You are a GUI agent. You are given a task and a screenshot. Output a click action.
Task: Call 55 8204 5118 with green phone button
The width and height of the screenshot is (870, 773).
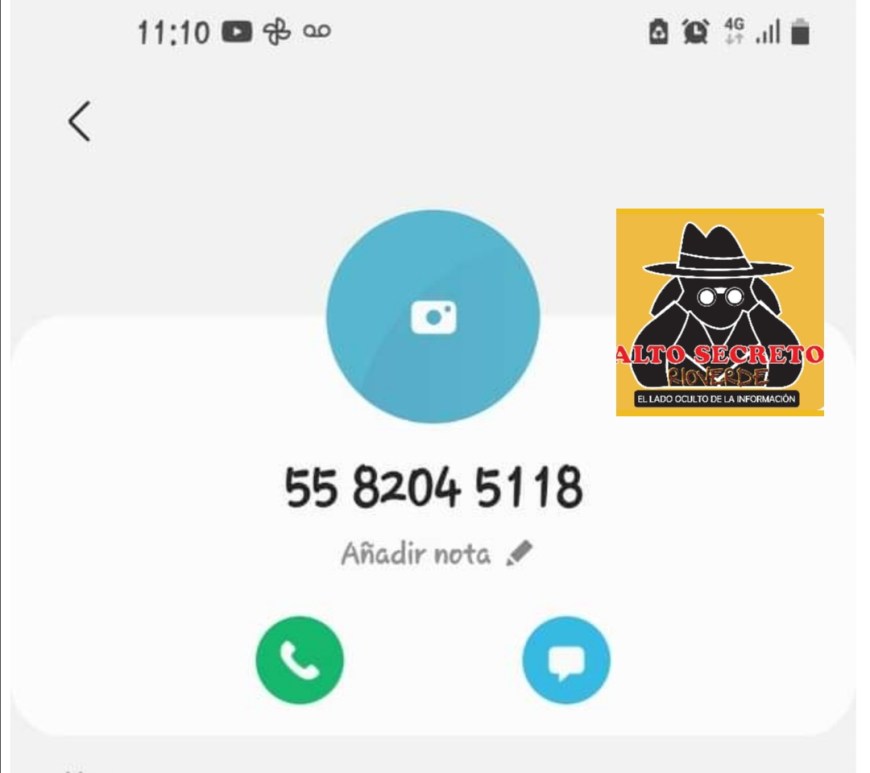click(299, 660)
